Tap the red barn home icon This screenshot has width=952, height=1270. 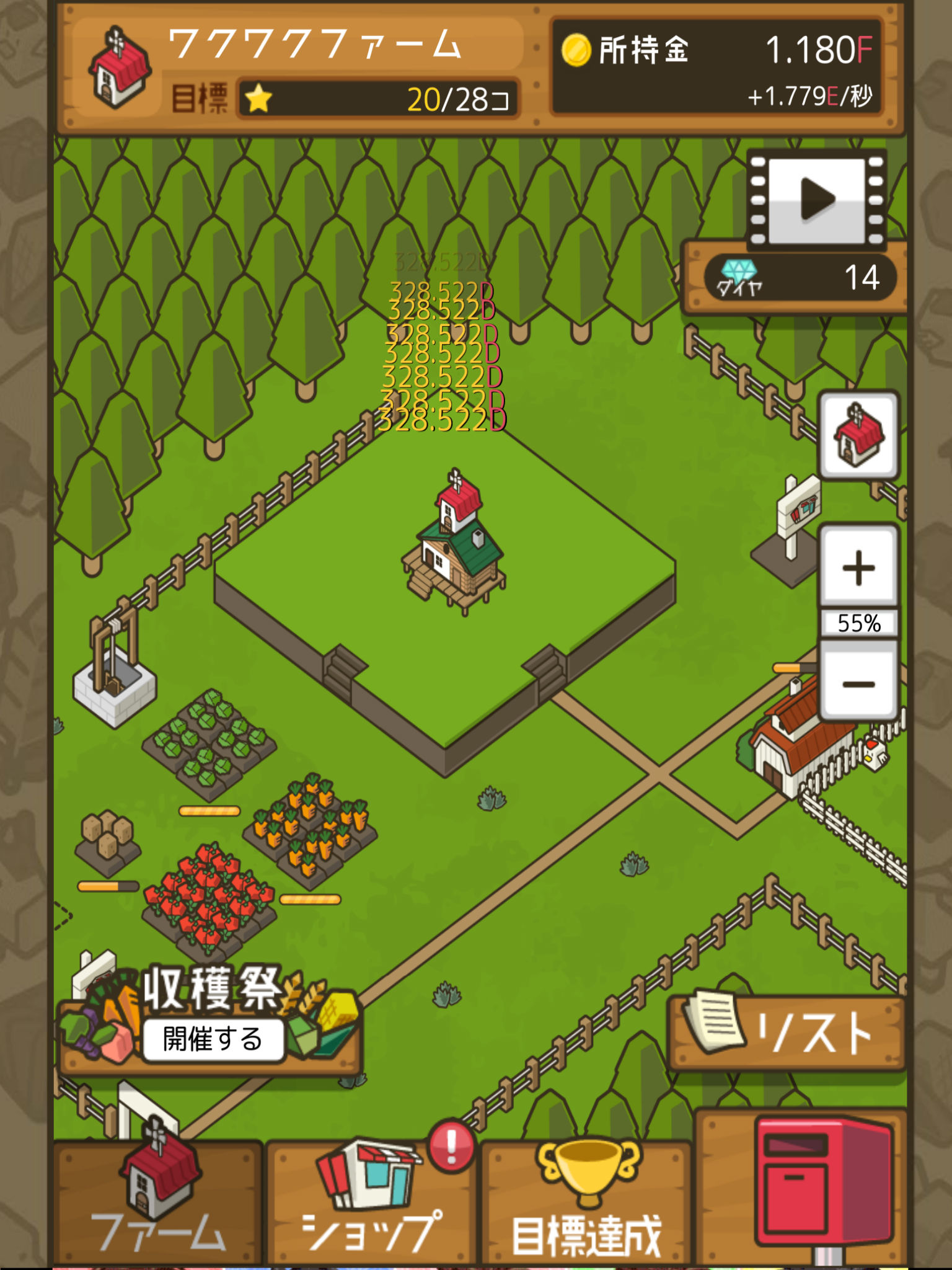pos(858,435)
